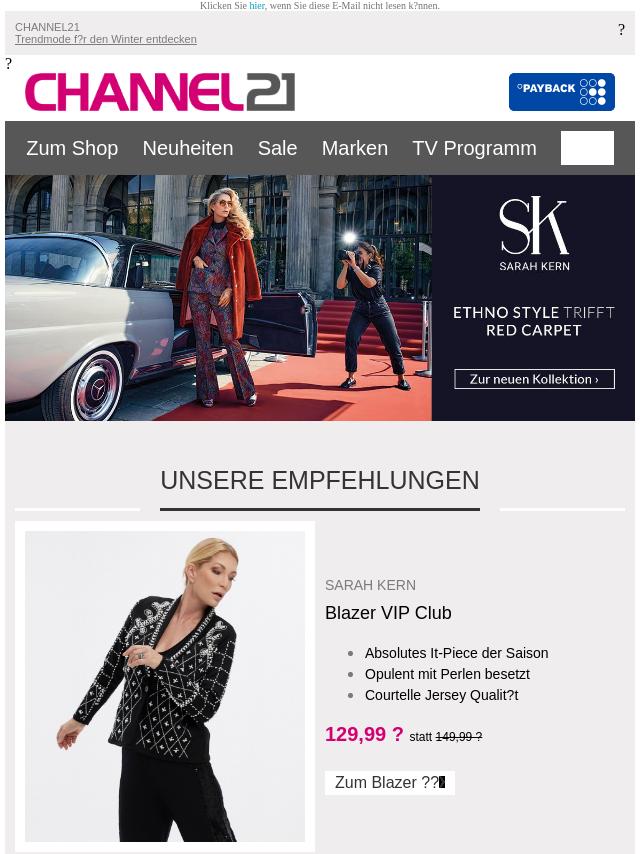This screenshot has width=640, height=854.
Task: Select the Sale menu item
Action: pos(277,148)
